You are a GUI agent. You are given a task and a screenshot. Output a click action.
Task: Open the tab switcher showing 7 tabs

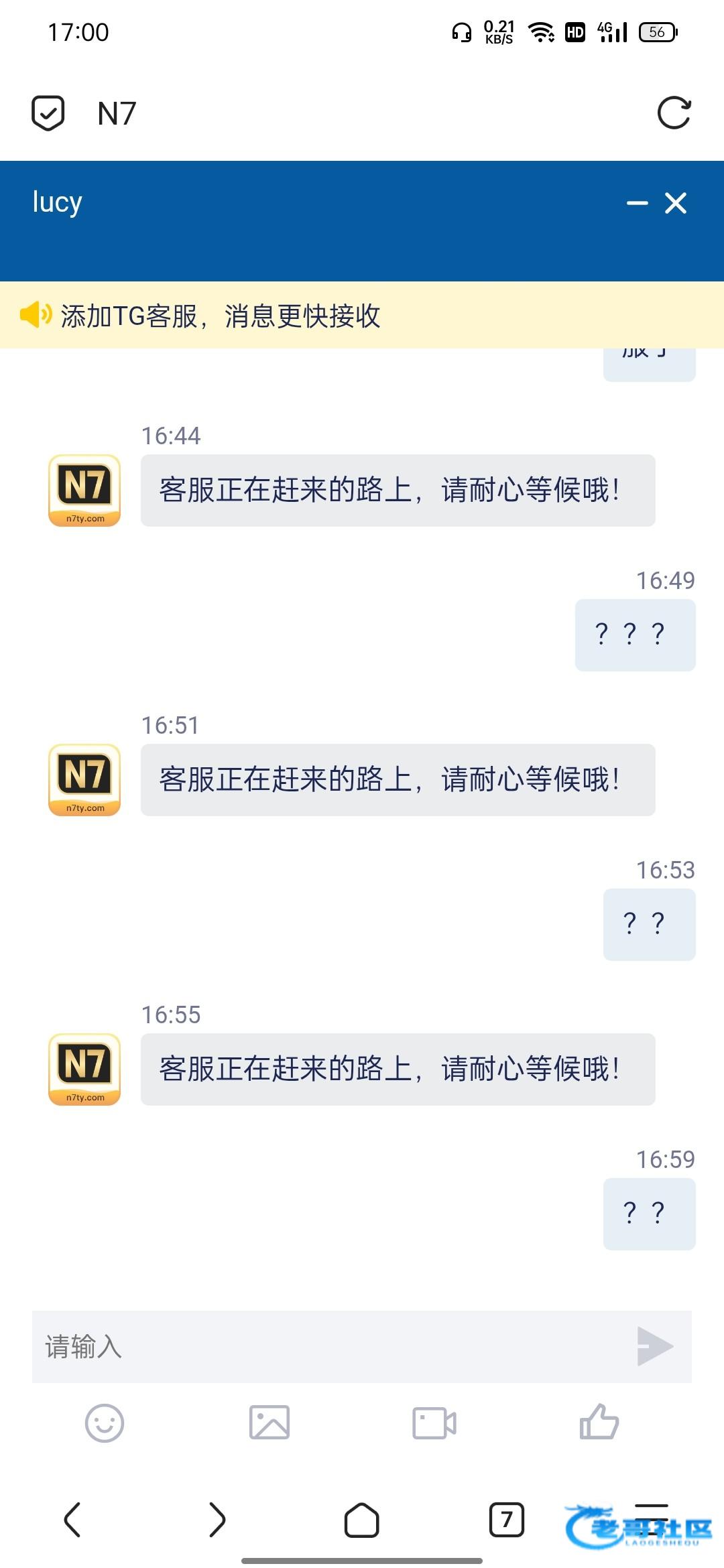[507, 1519]
